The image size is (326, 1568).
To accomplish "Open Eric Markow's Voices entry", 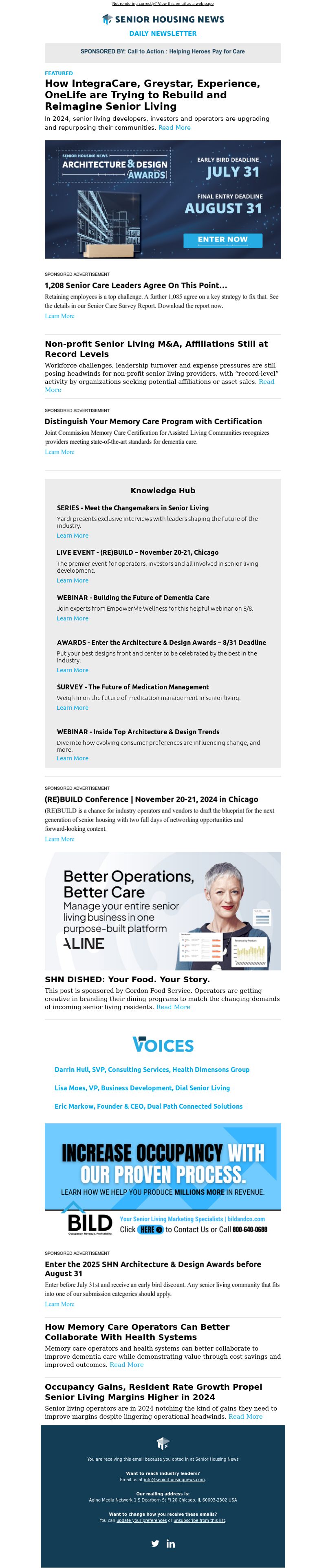I will [148, 1106].
